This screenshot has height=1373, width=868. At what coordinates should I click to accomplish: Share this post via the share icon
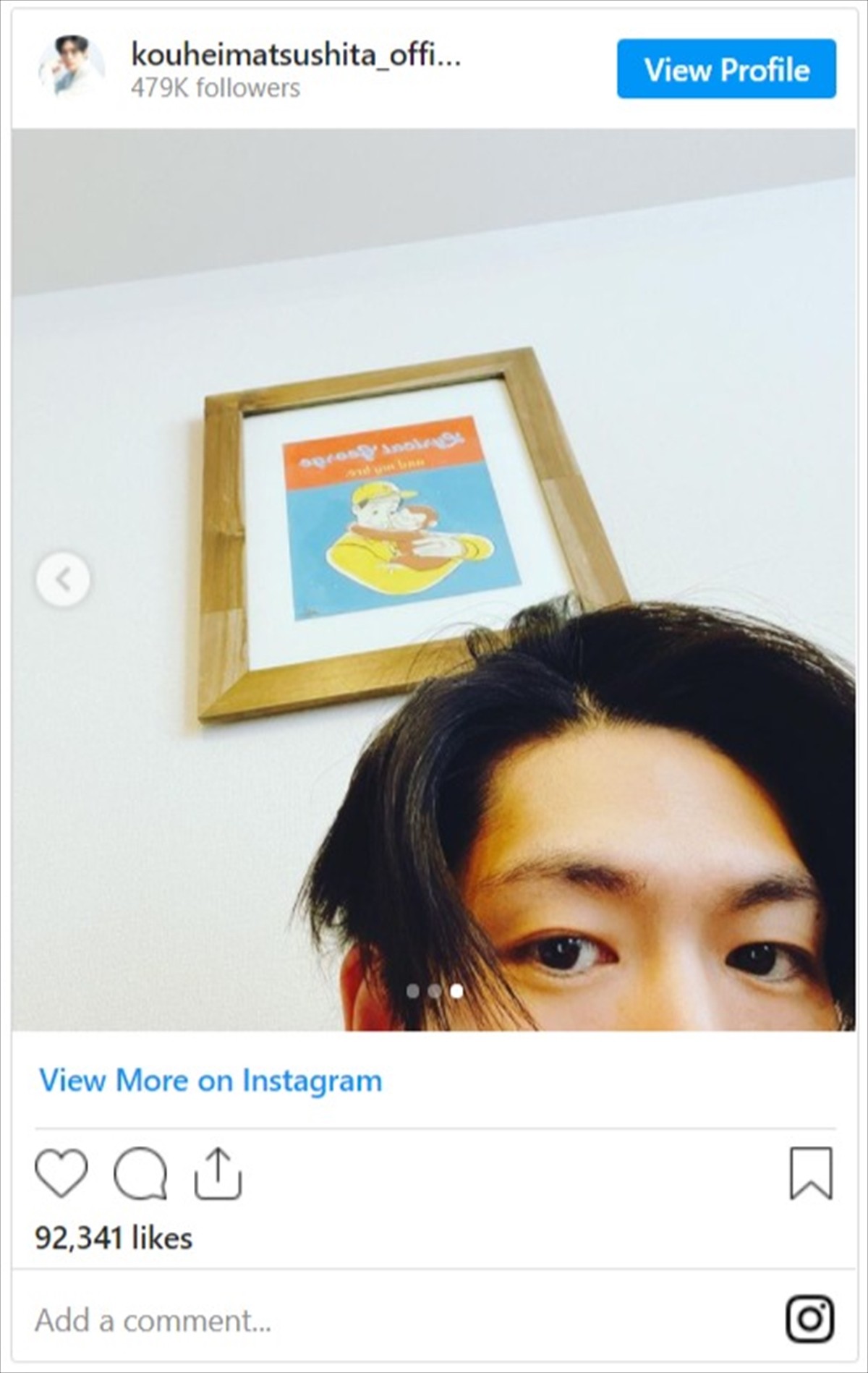218,1173
